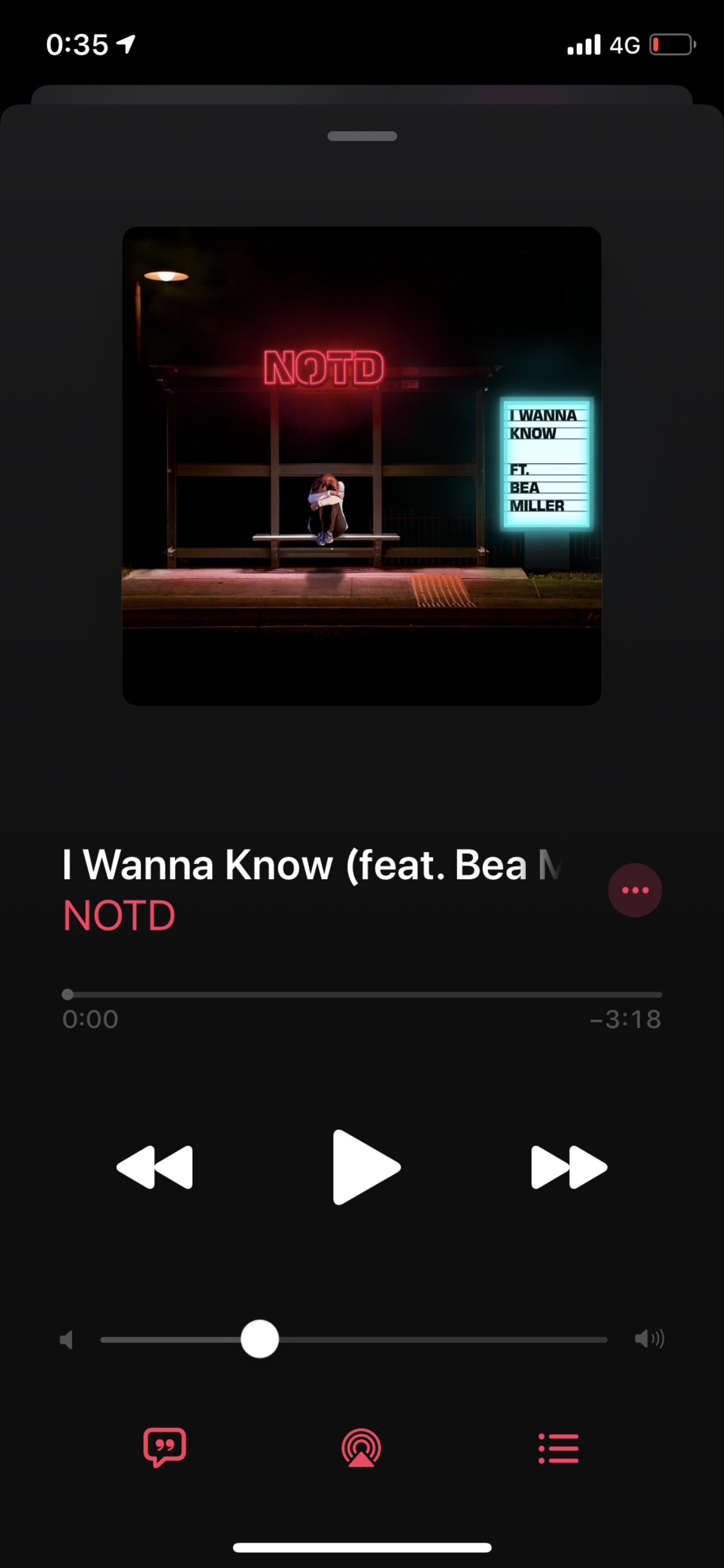Go back to the previous track
The image size is (724, 1568).
(155, 1166)
